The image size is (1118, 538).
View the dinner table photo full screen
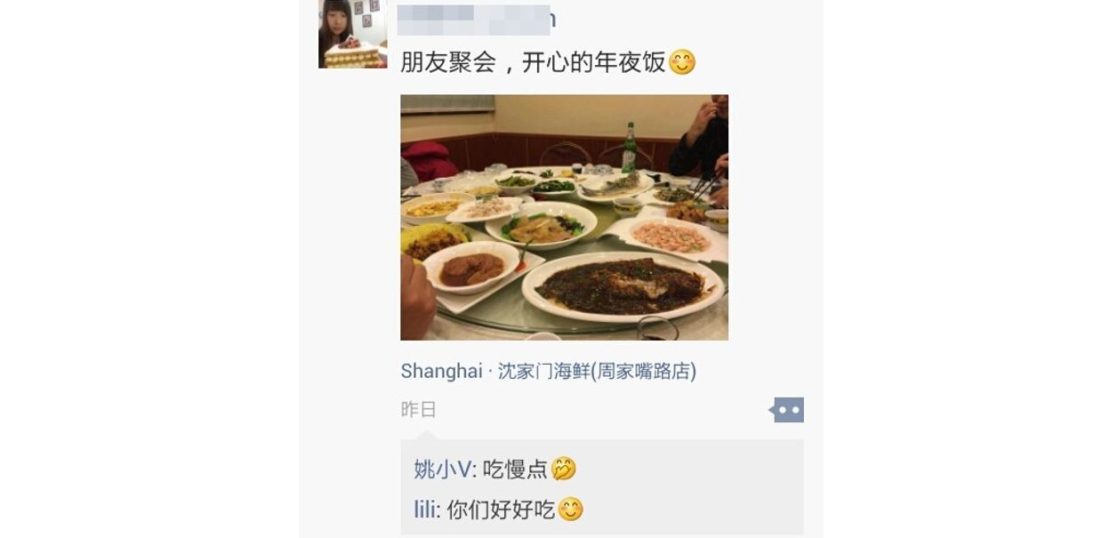(x=564, y=217)
